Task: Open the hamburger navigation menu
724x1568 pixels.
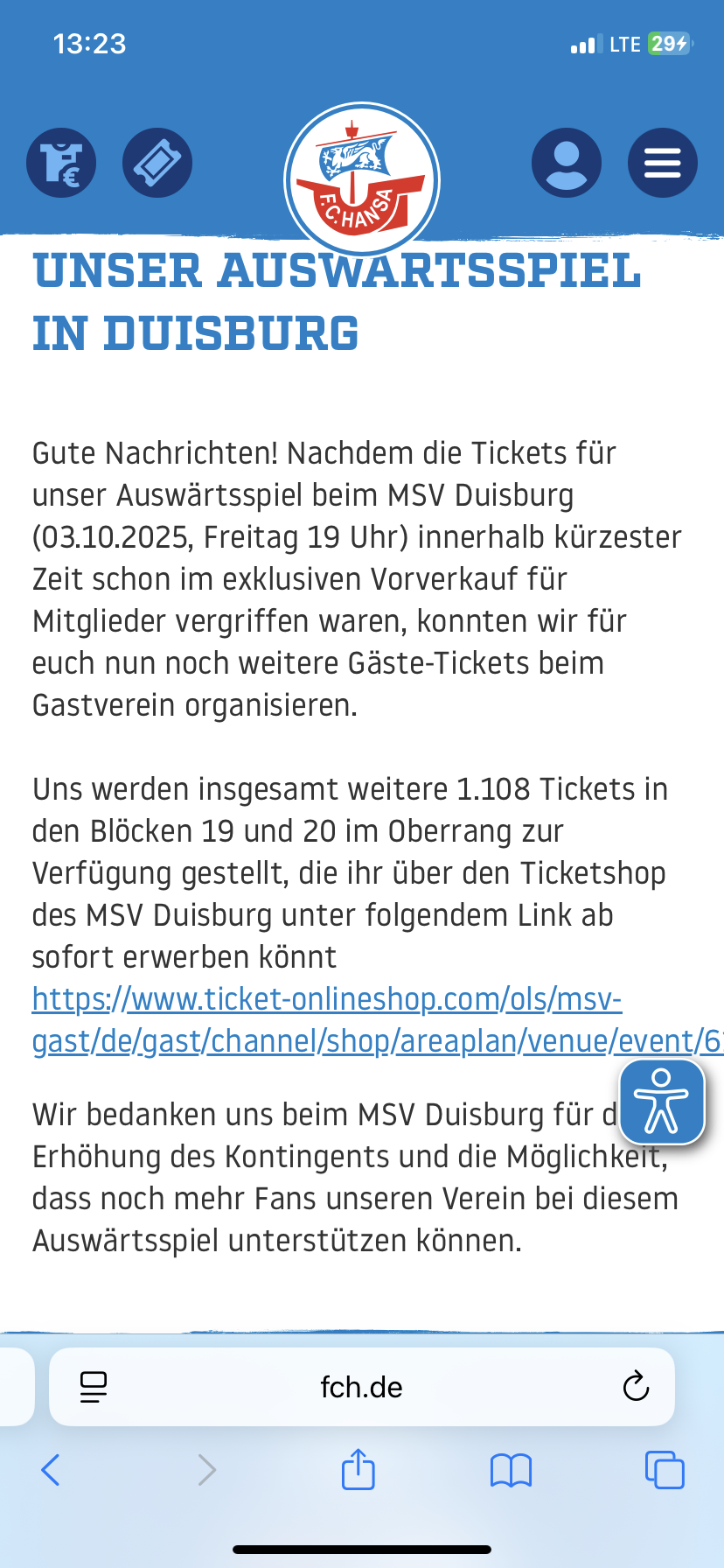Action: pyautogui.click(x=662, y=163)
